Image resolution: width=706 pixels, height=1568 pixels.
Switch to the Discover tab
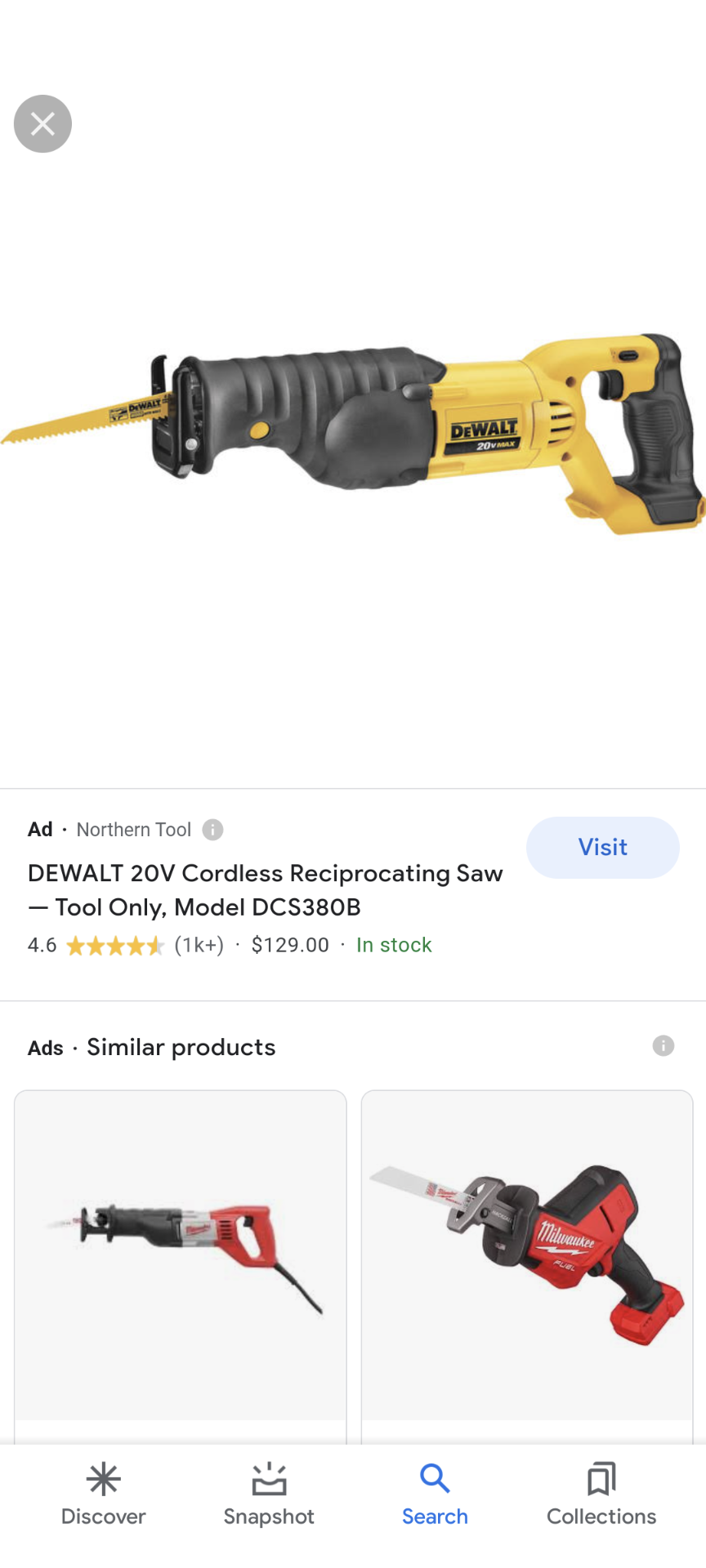[103, 1494]
